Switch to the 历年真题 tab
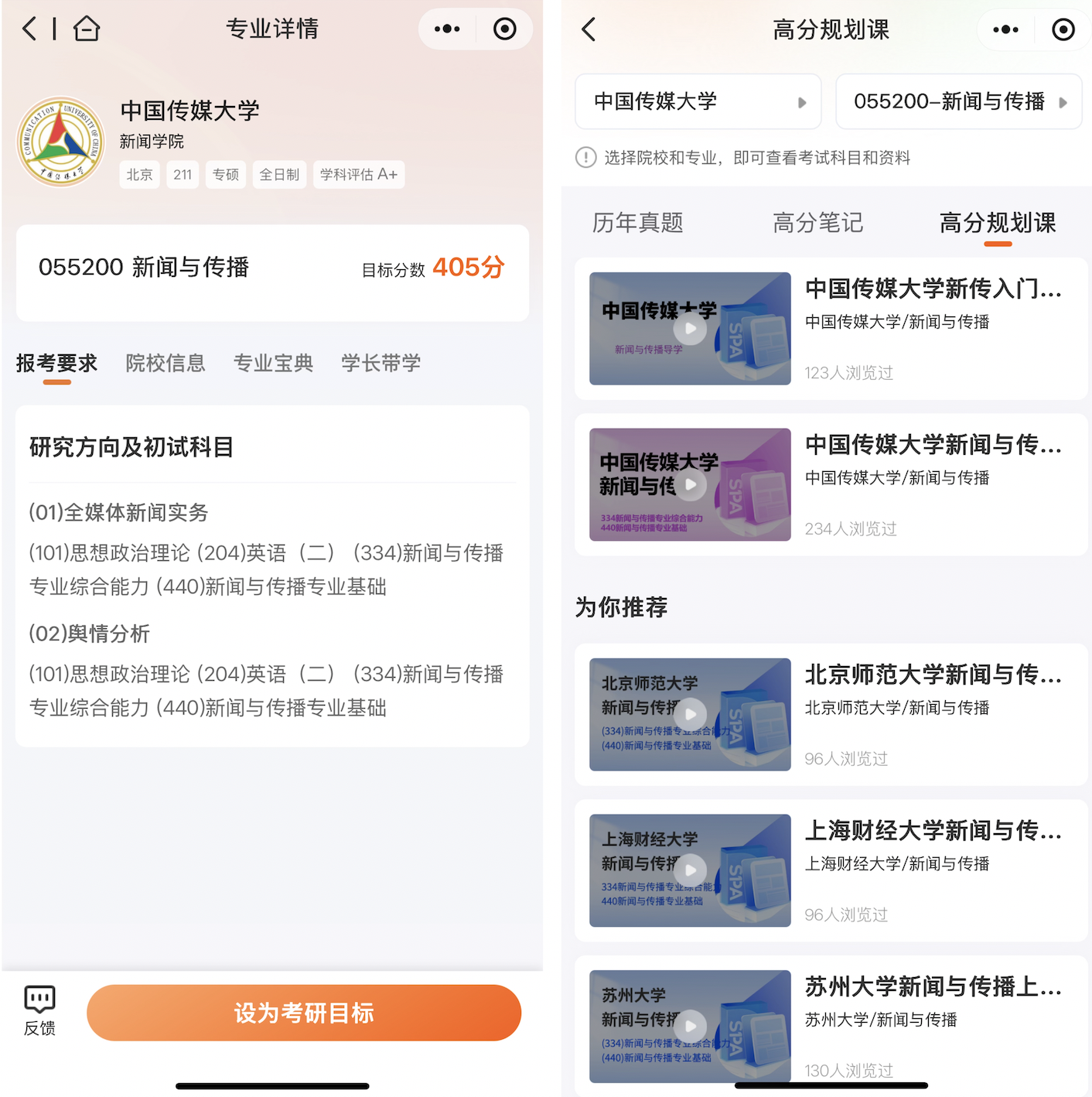The image size is (1092, 1097). click(637, 223)
